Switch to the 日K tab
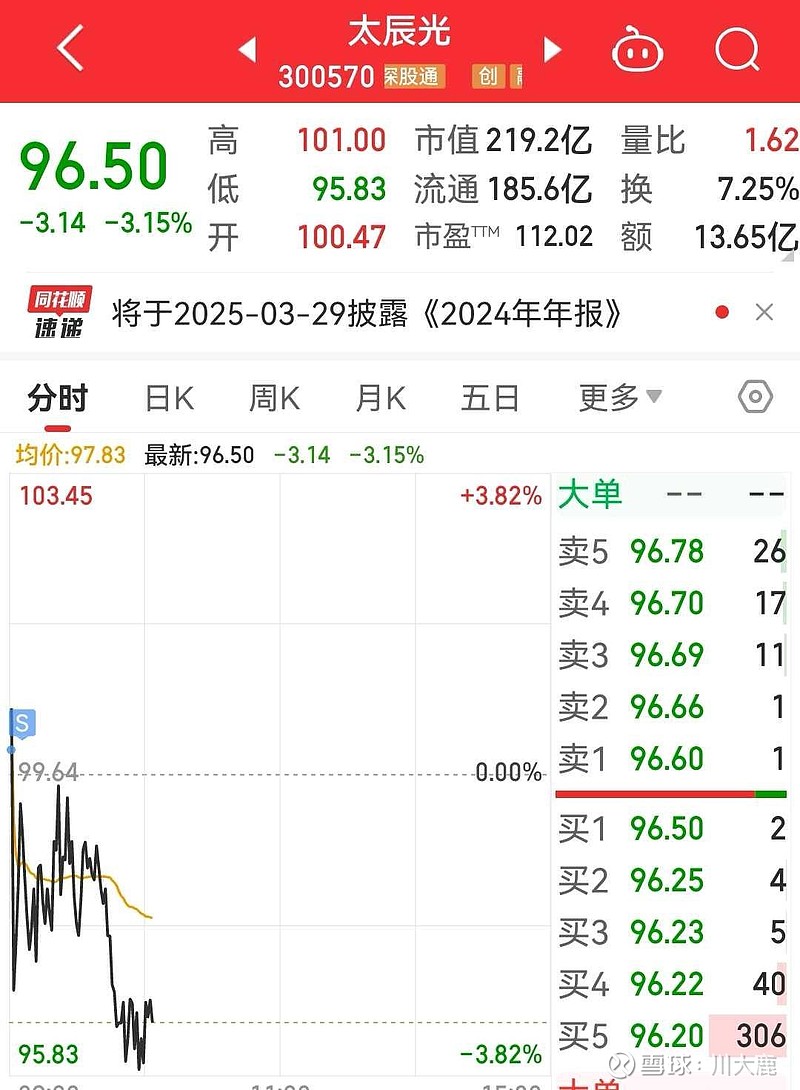The width and height of the screenshot is (800, 1090). point(168,397)
